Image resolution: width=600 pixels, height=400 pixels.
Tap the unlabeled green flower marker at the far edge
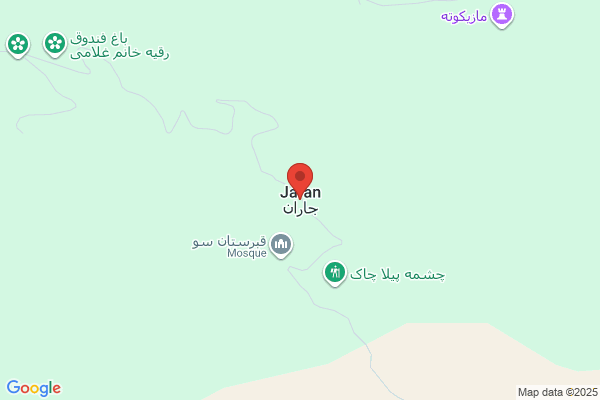click(x=18, y=45)
